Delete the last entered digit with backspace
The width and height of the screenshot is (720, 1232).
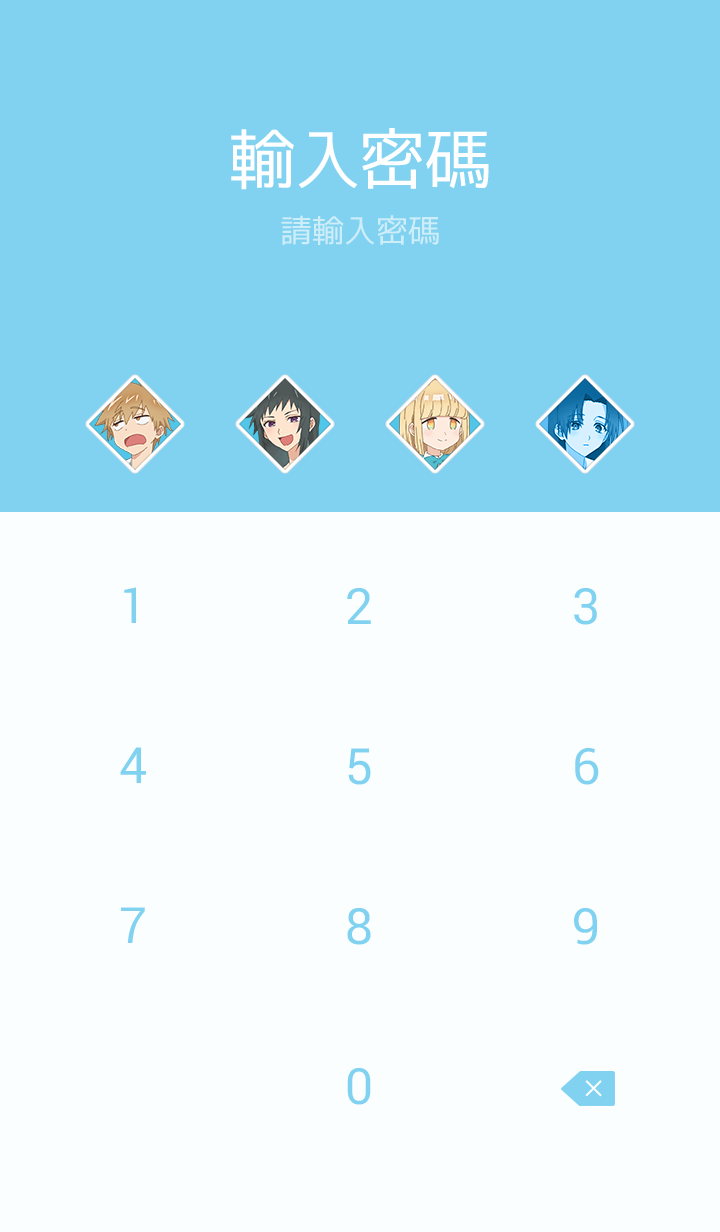(589, 1088)
